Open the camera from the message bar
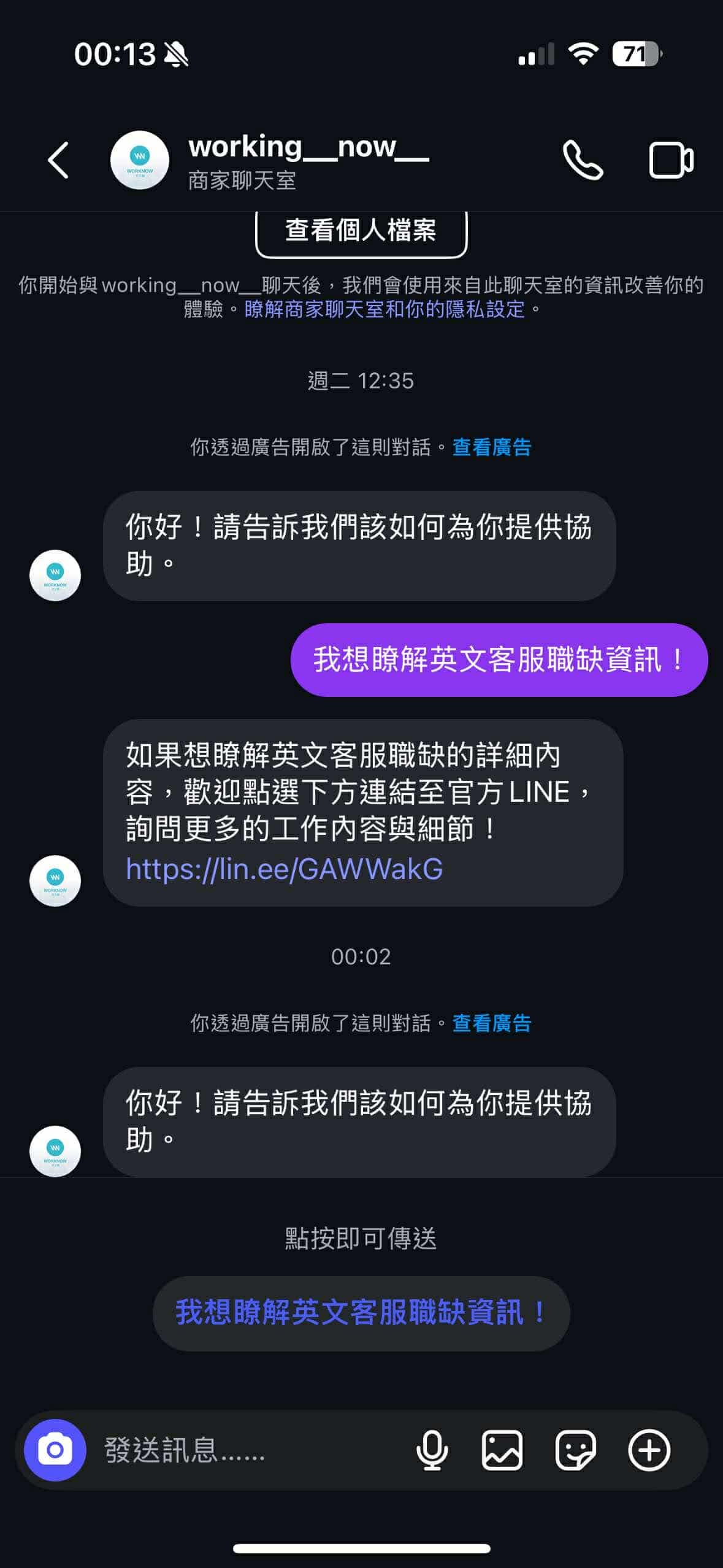 point(55,1450)
